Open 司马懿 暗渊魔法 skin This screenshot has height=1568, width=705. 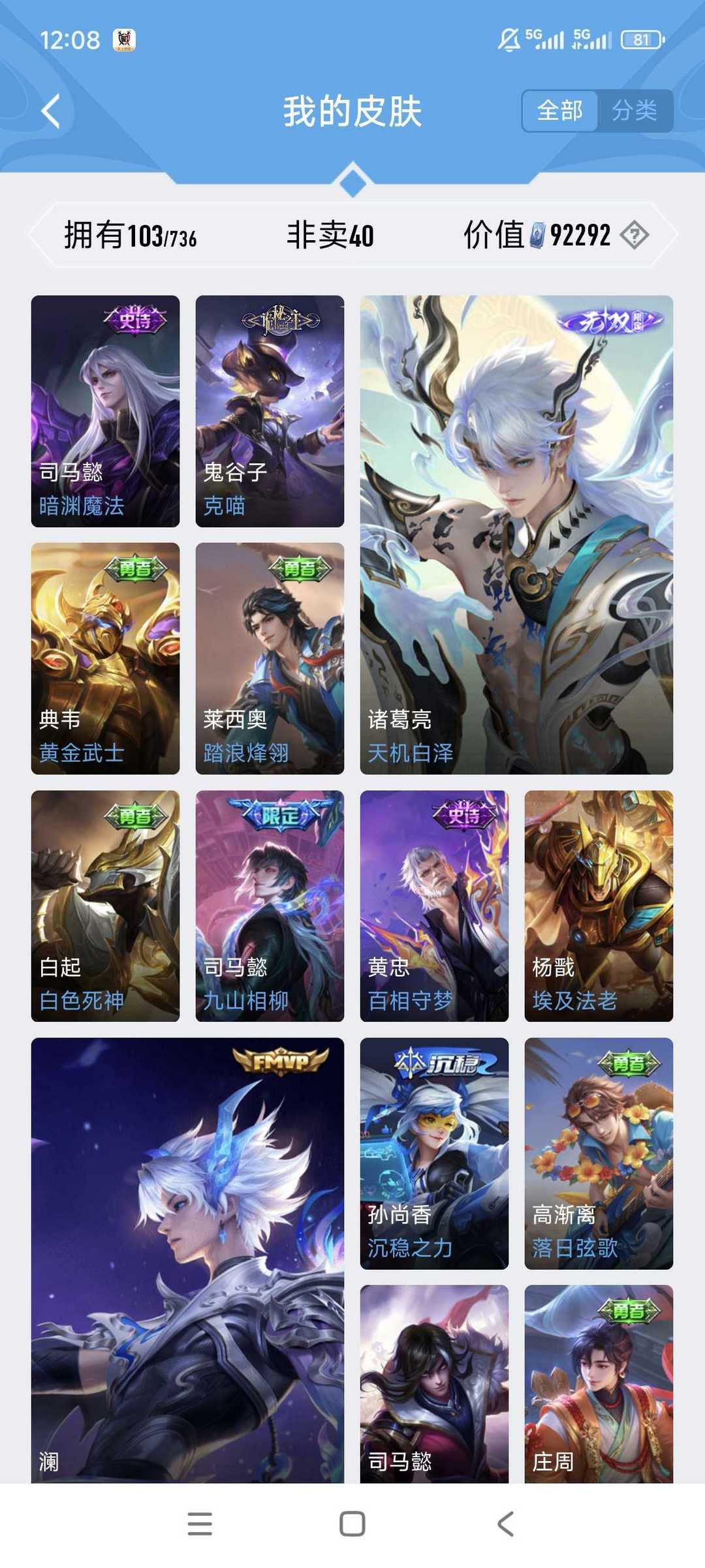pos(105,411)
